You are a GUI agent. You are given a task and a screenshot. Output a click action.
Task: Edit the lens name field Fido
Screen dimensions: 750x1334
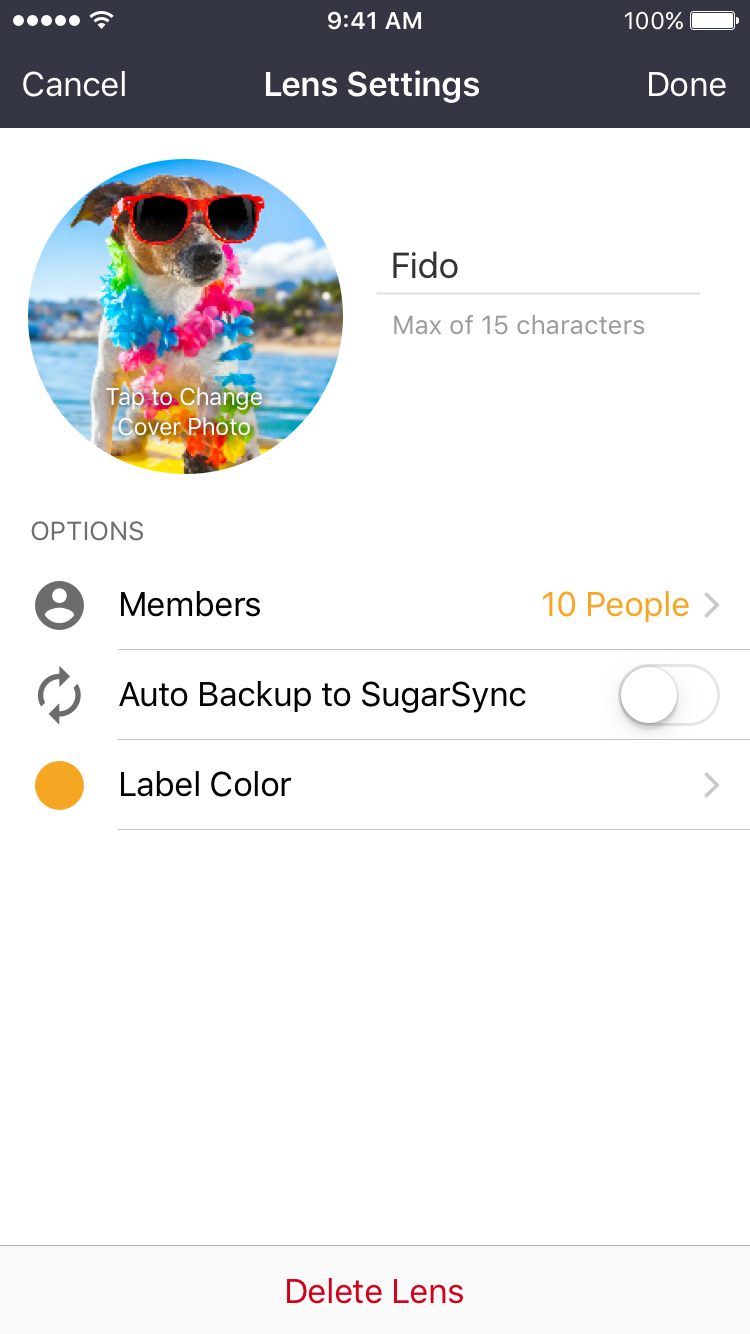[537, 266]
